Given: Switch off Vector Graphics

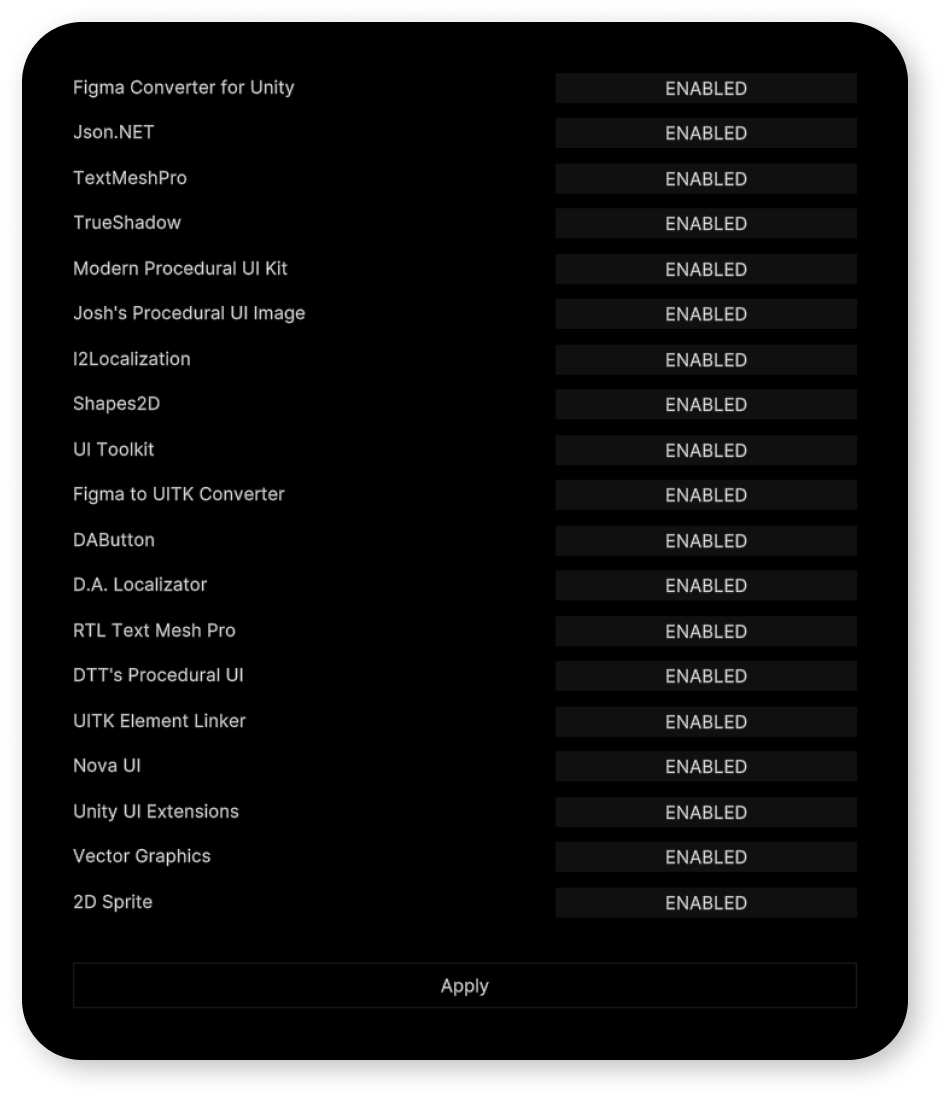Looking at the screenshot, I should [706, 857].
